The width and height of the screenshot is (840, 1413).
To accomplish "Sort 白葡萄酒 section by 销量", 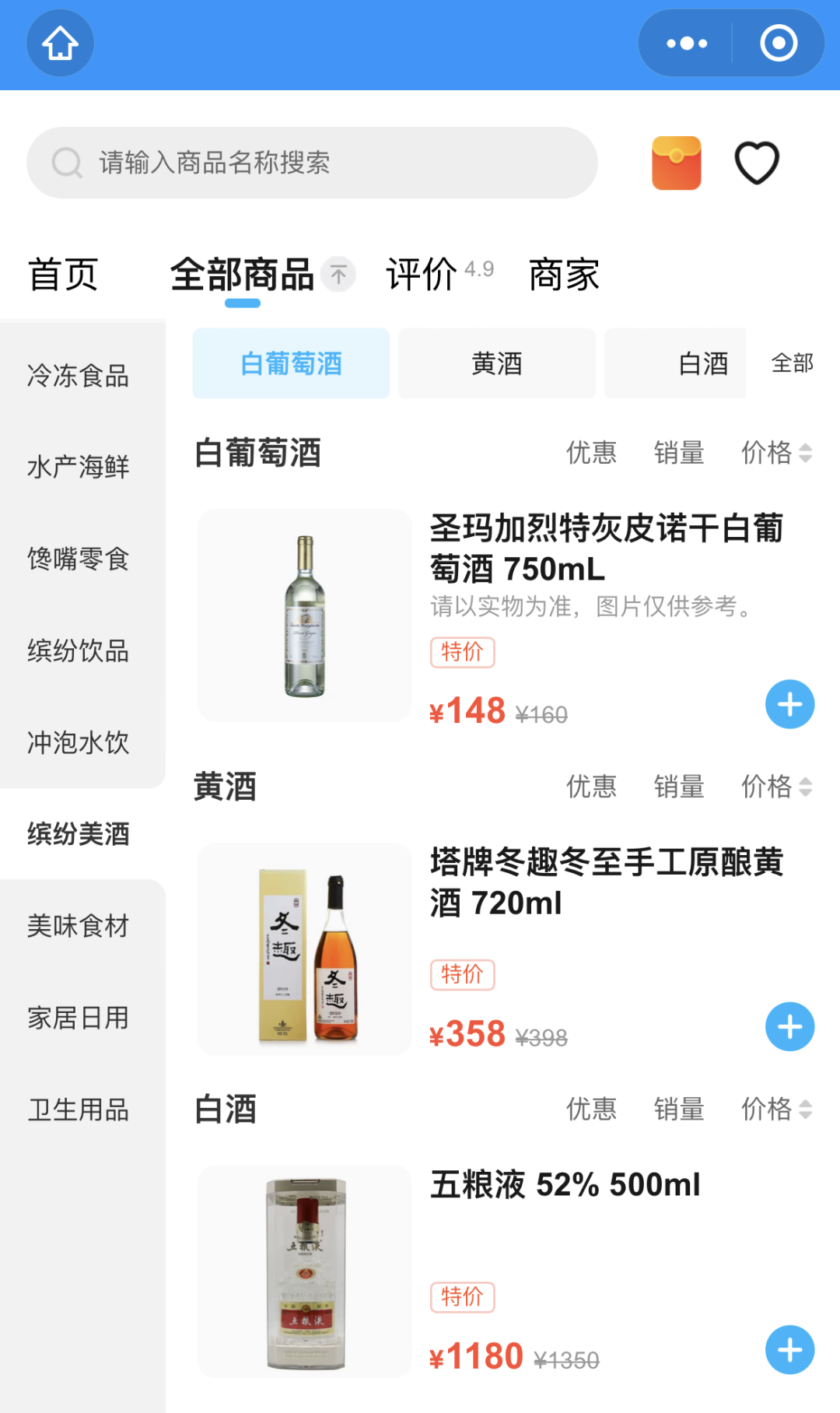I will click(678, 453).
